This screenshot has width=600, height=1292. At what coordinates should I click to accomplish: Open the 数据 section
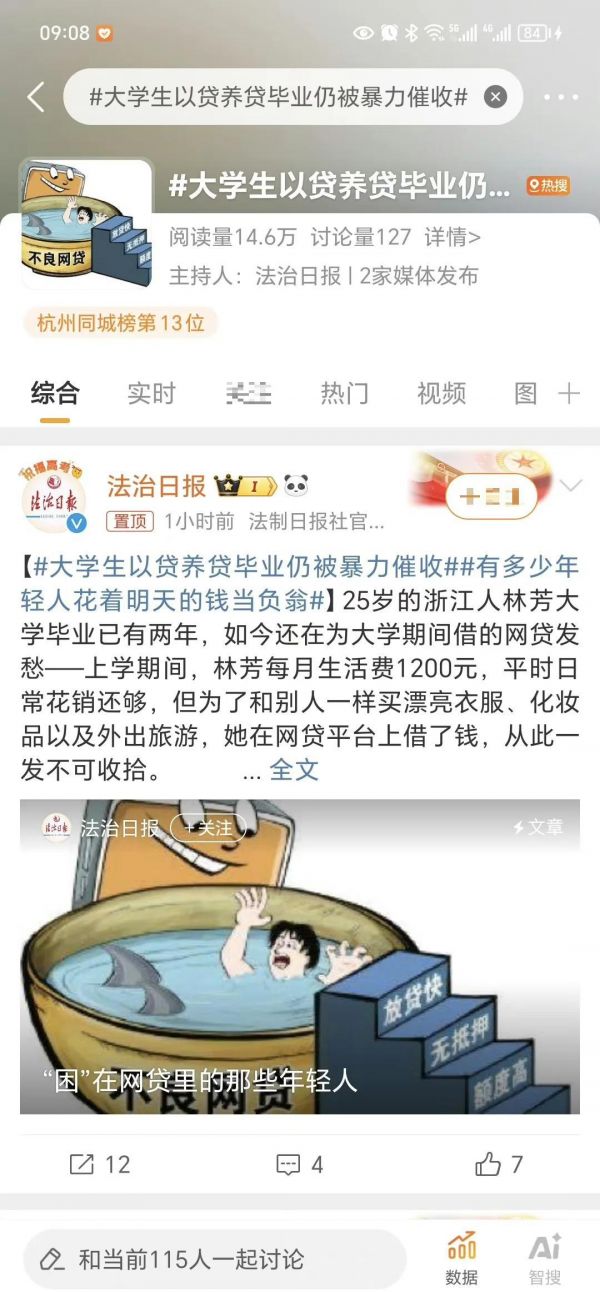click(461, 1258)
